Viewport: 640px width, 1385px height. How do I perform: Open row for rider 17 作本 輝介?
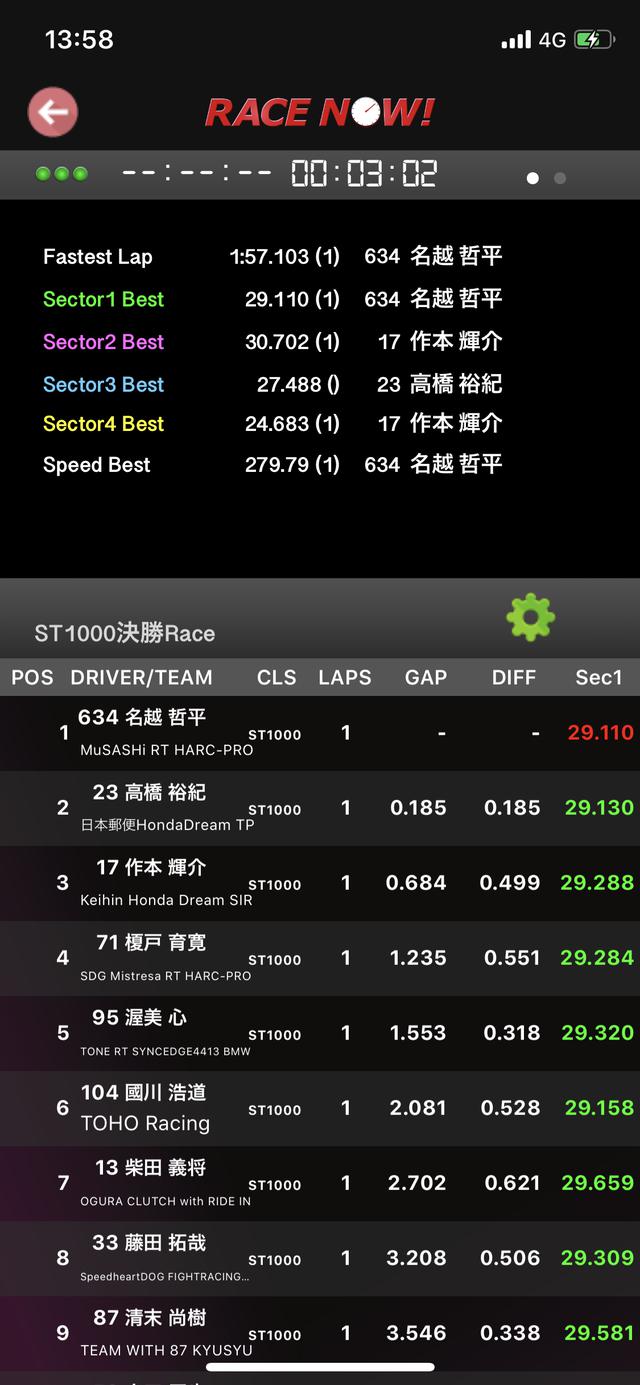coord(320,883)
